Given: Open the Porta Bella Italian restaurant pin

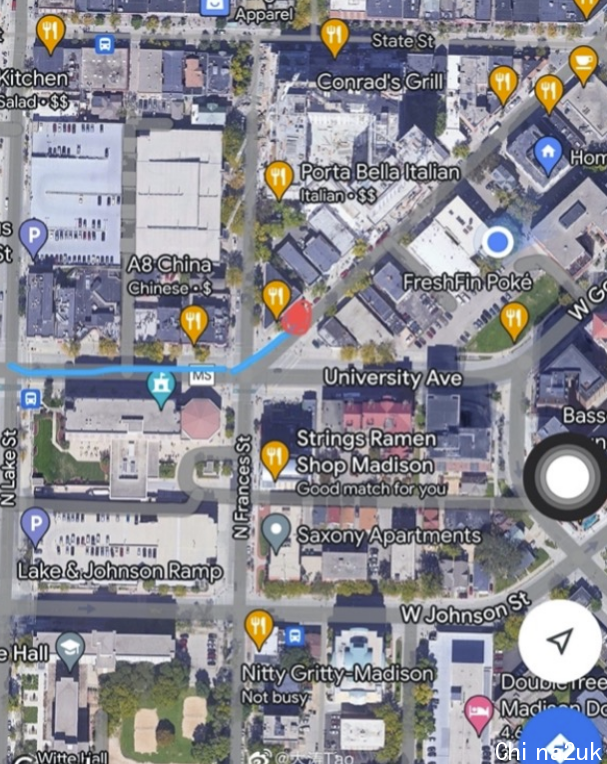Looking at the screenshot, I should tap(279, 178).
